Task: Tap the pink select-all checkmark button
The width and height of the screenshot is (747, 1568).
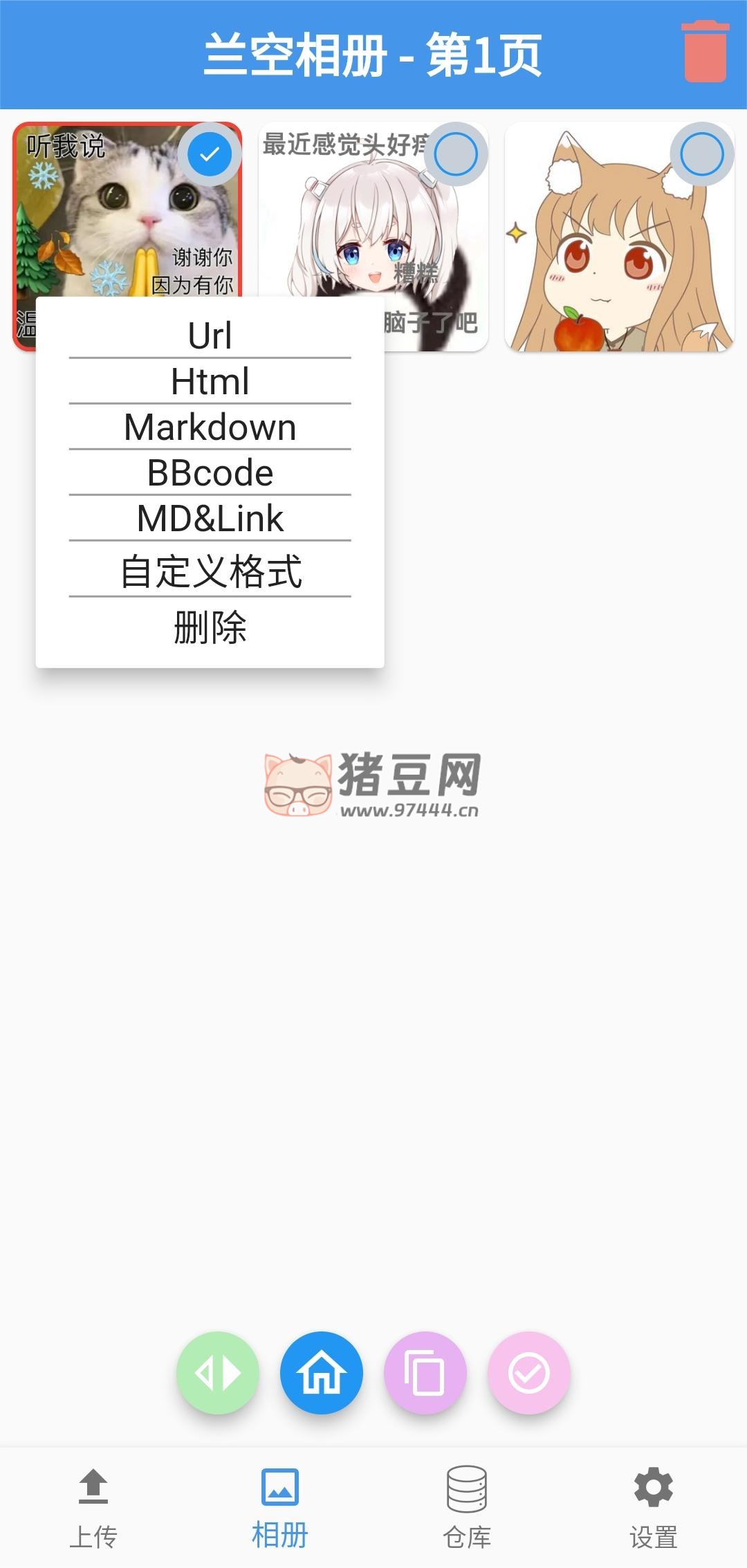Action: [x=529, y=1373]
